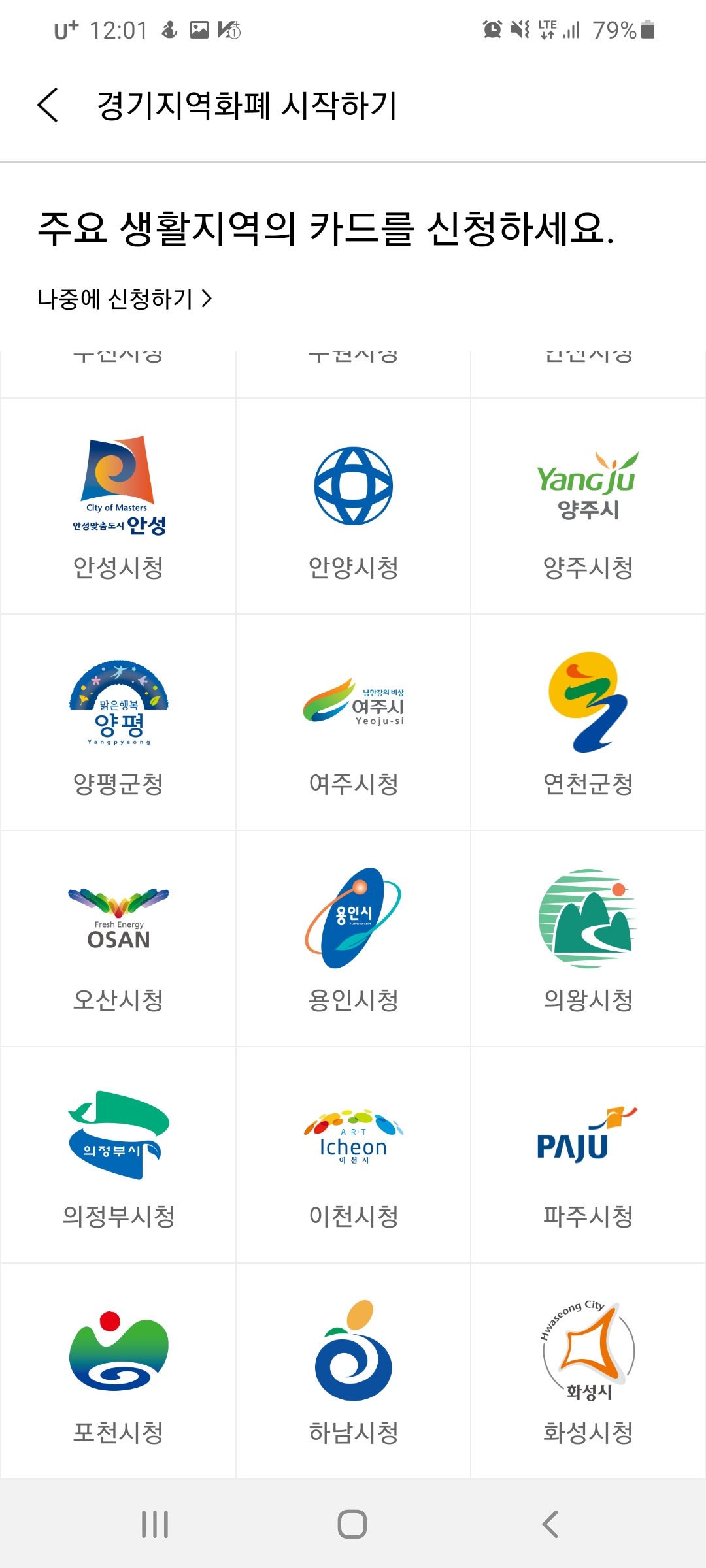The height and width of the screenshot is (1568, 706).
Task: Open the 용인시청 card
Action: [x=353, y=939]
